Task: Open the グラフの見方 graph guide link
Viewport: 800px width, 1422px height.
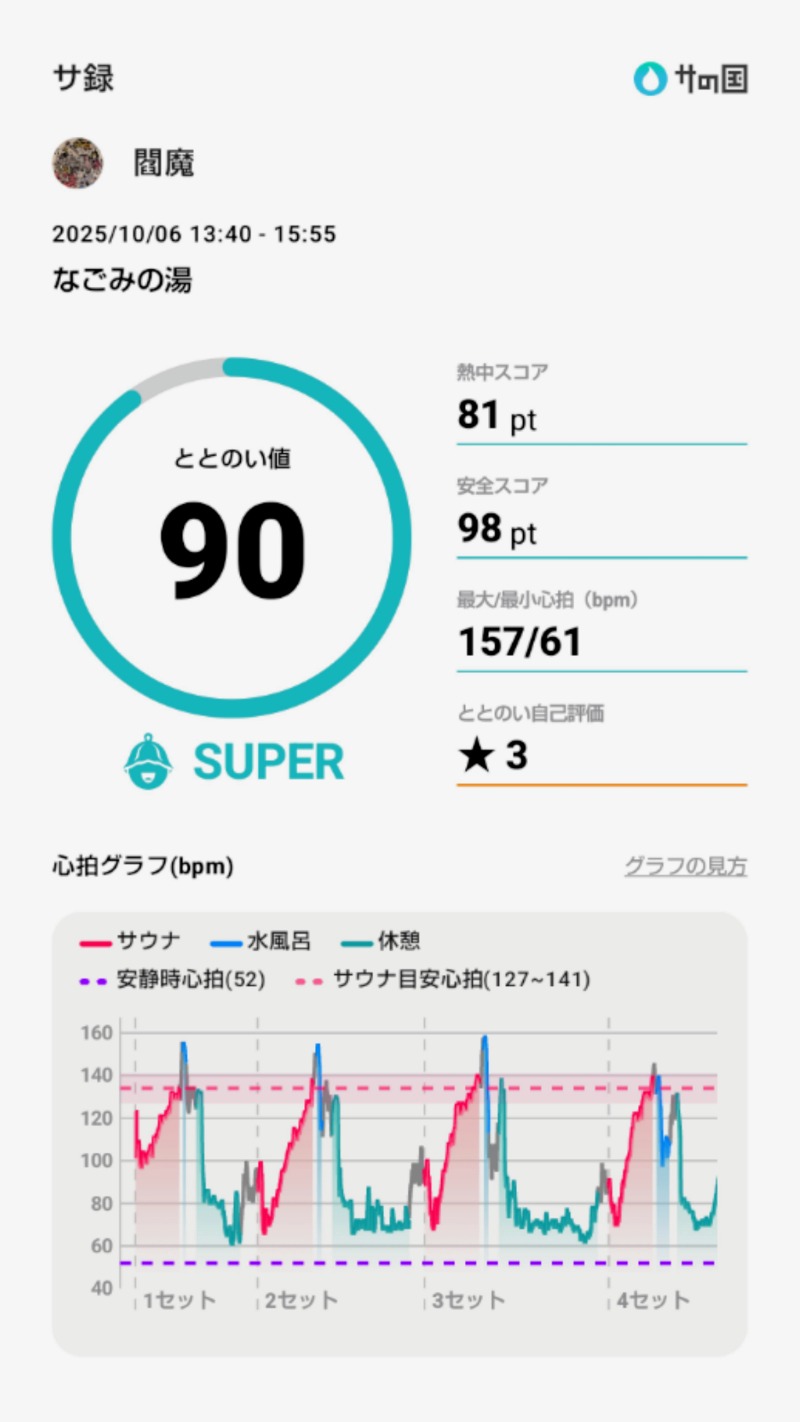Action: tap(685, 866)
